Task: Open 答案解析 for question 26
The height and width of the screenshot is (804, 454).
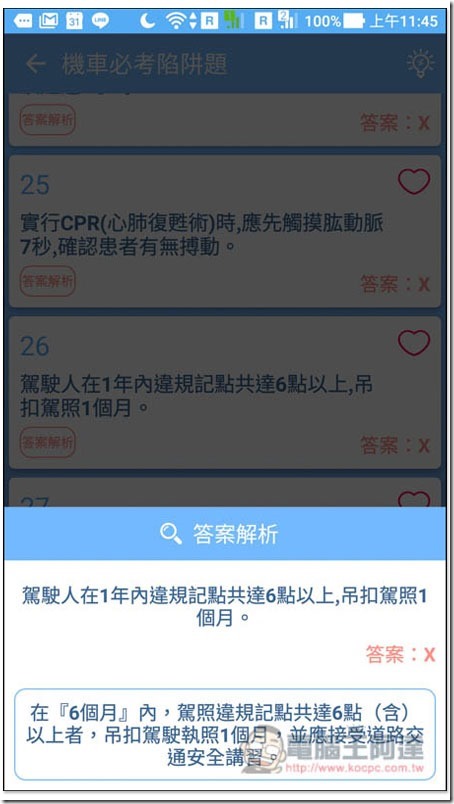Action: 47,442
